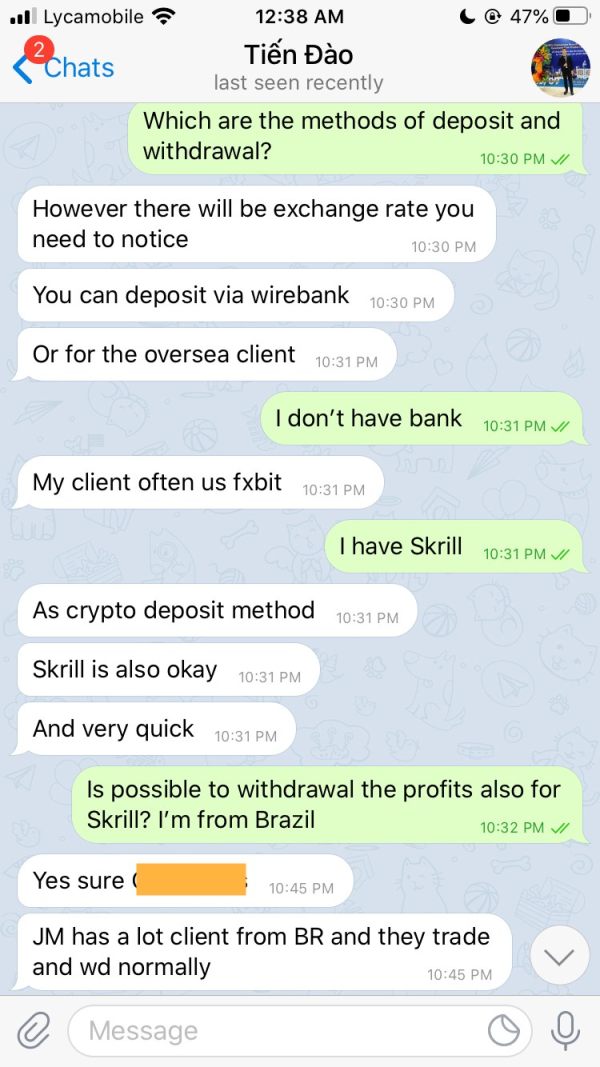Tap the voice message microphone

click(x=565, y=1031)
